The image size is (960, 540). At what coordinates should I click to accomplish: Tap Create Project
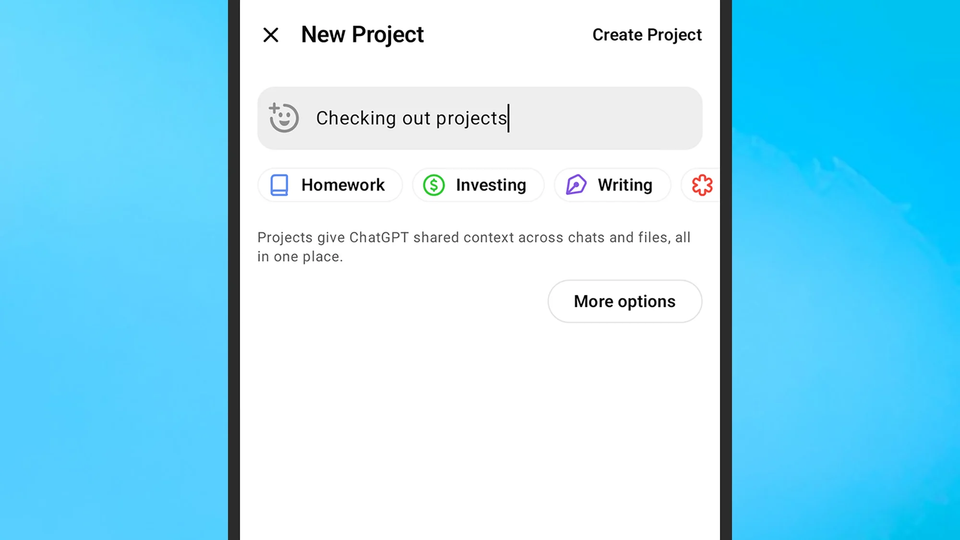[646, 35]
